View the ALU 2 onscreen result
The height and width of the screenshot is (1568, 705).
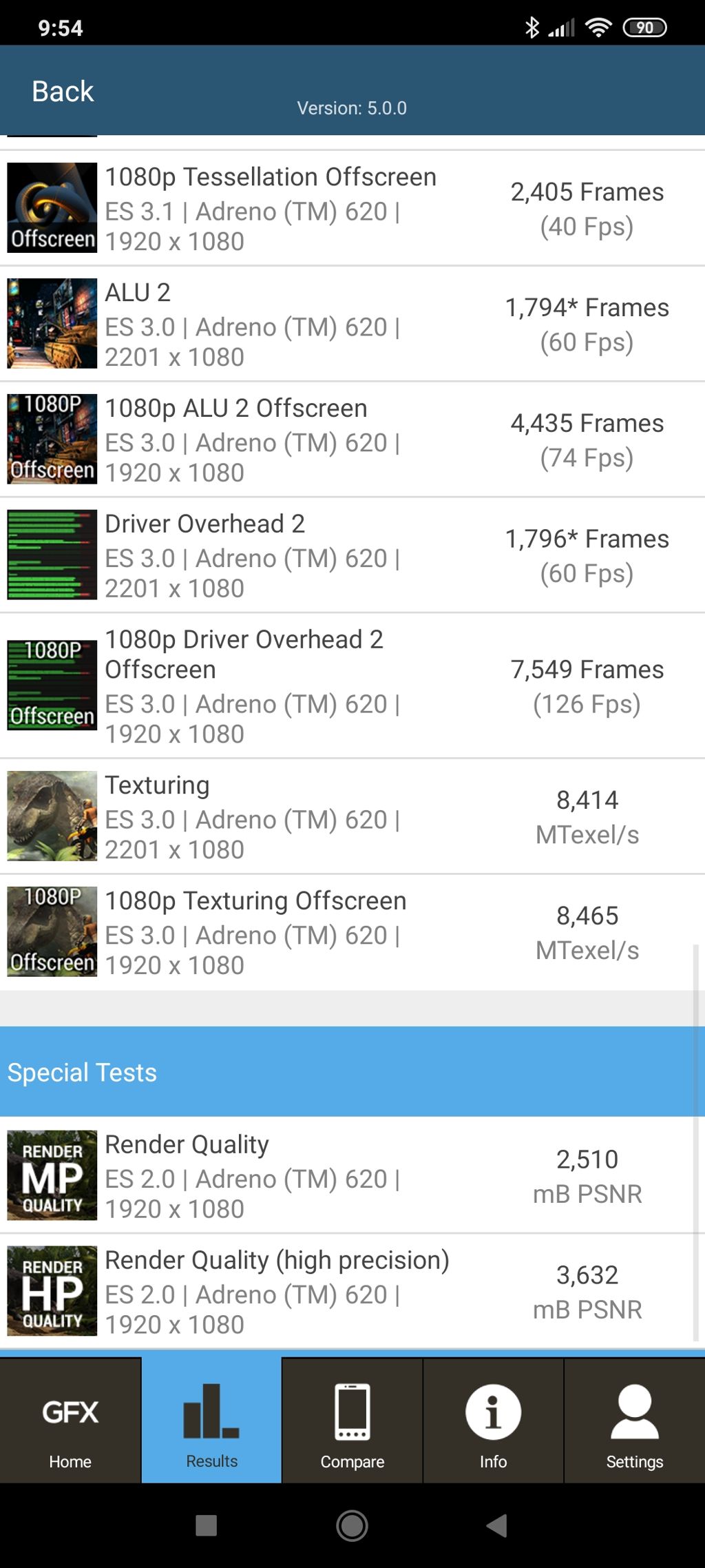[x=352, y=324]
